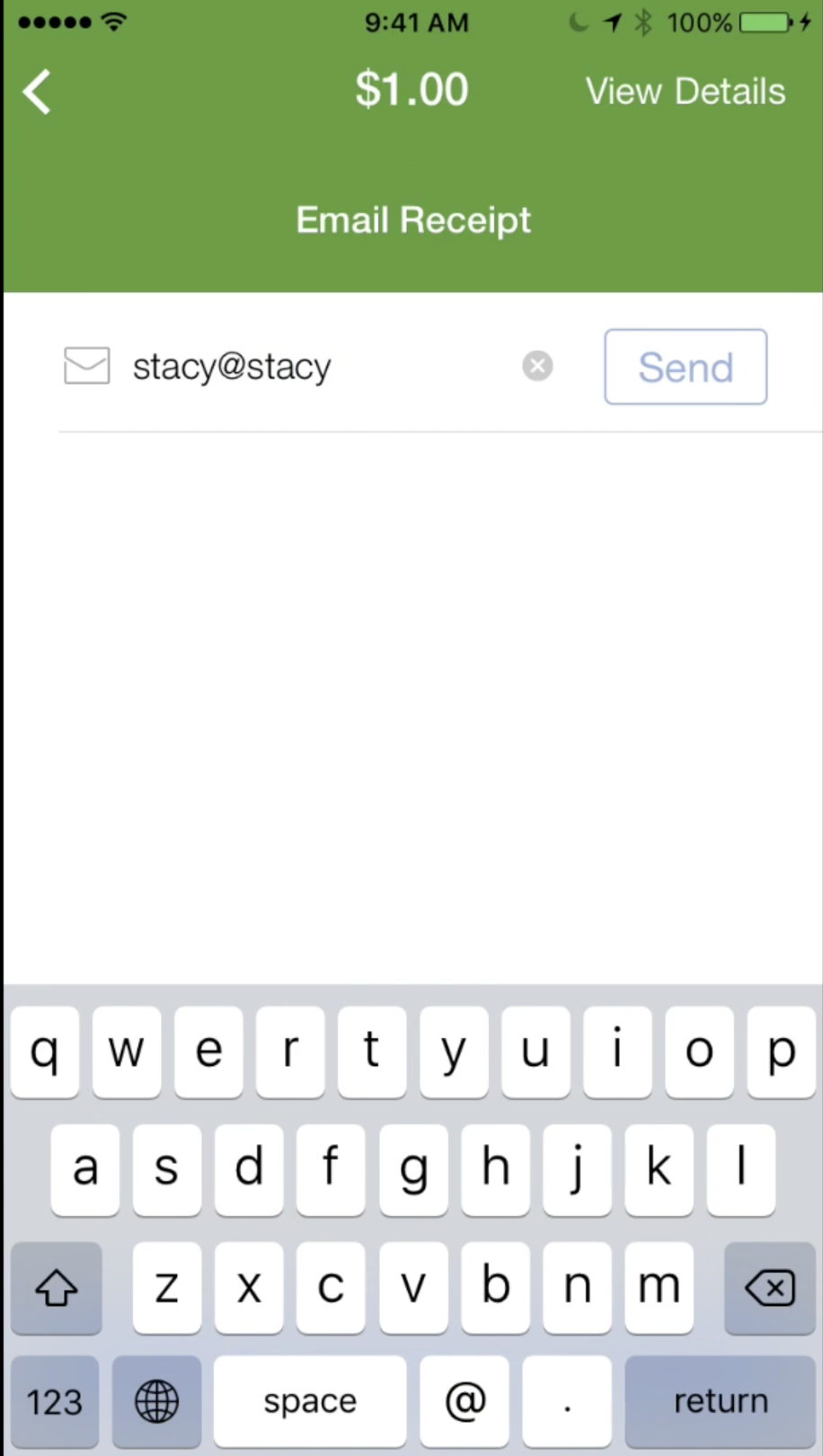The width and height of the screenshot is (823, 1456).
Task: Send the email receipt
Action: [x=685, y=367]
